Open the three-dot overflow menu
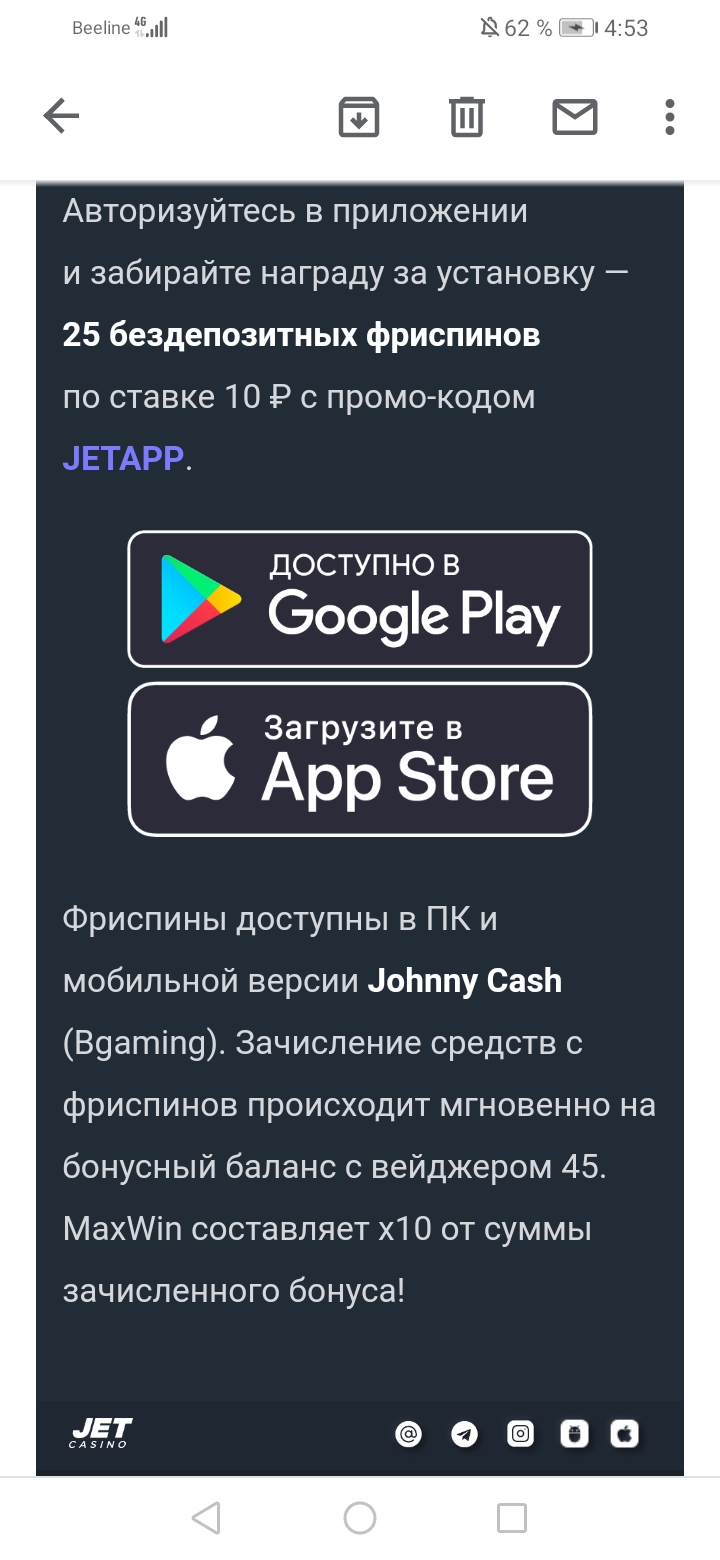This screenshot has height=1560, width=720. point(668,116)
